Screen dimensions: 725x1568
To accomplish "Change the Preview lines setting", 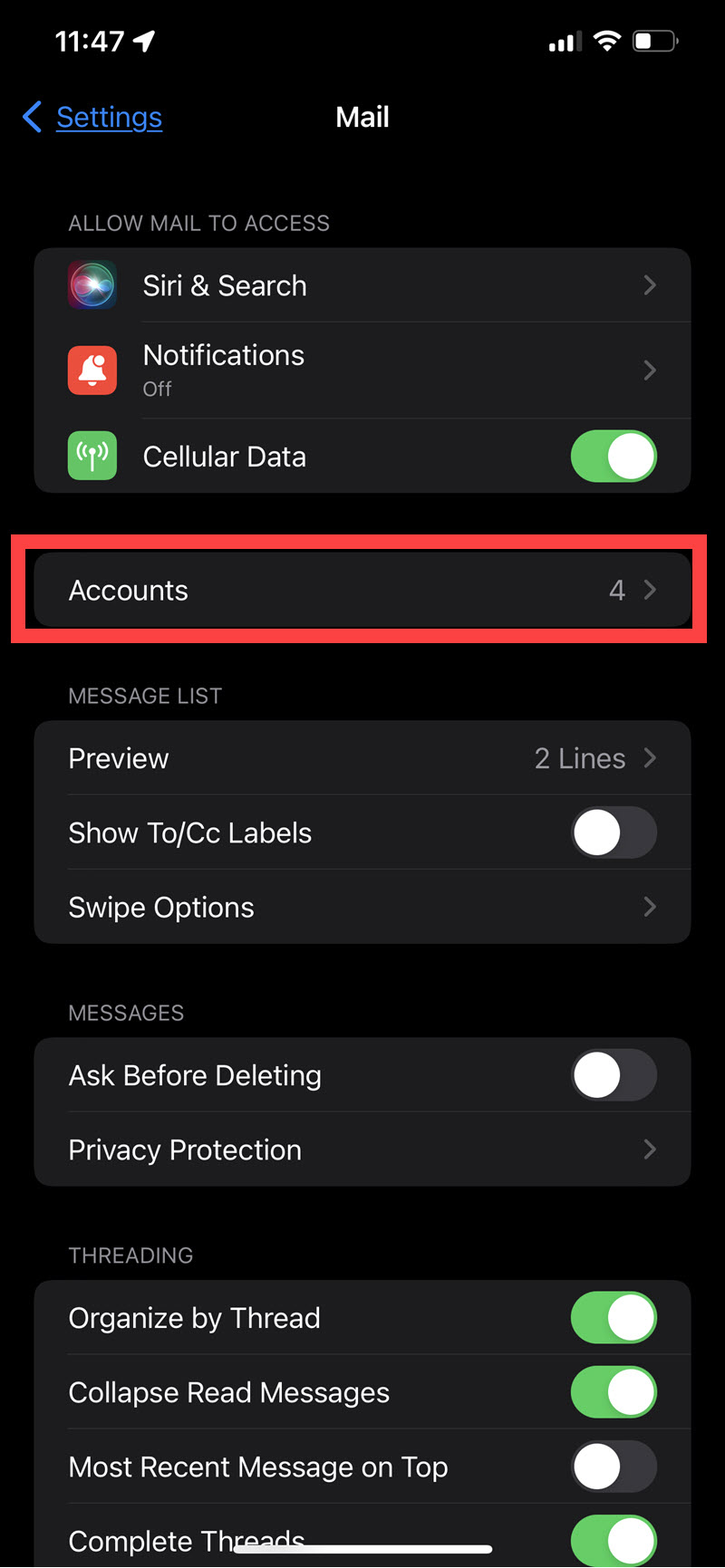I will [x=362, y=758].
